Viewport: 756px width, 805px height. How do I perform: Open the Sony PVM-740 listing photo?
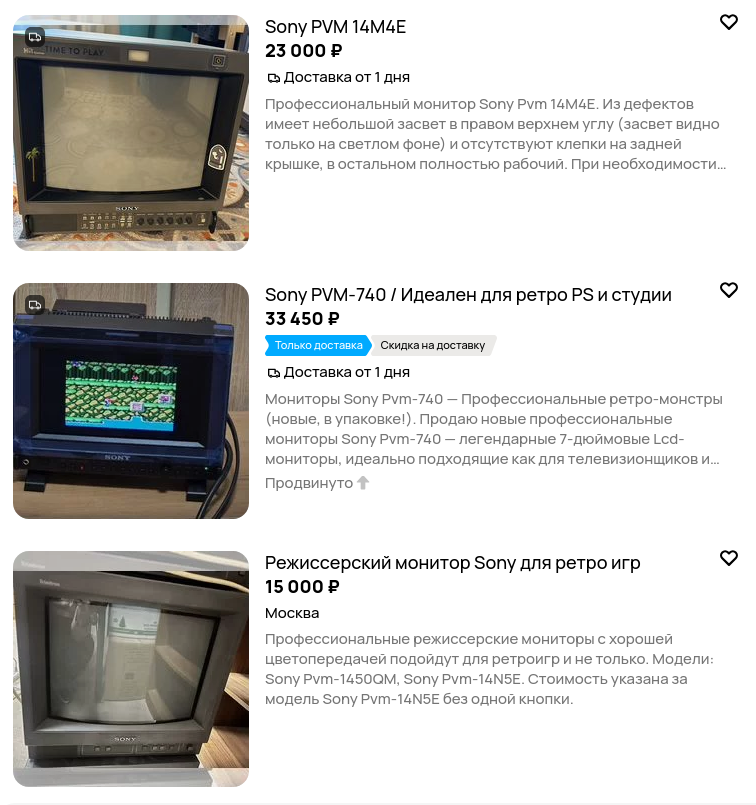click(131, 401)
